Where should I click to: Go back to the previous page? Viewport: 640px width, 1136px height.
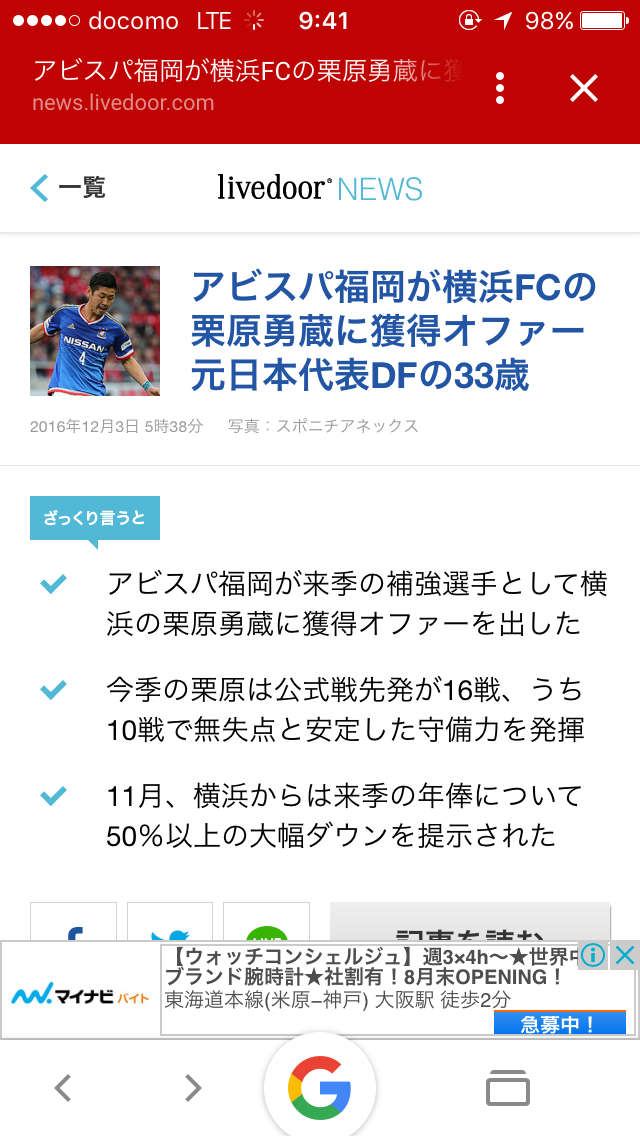[x=63, y=1087]
